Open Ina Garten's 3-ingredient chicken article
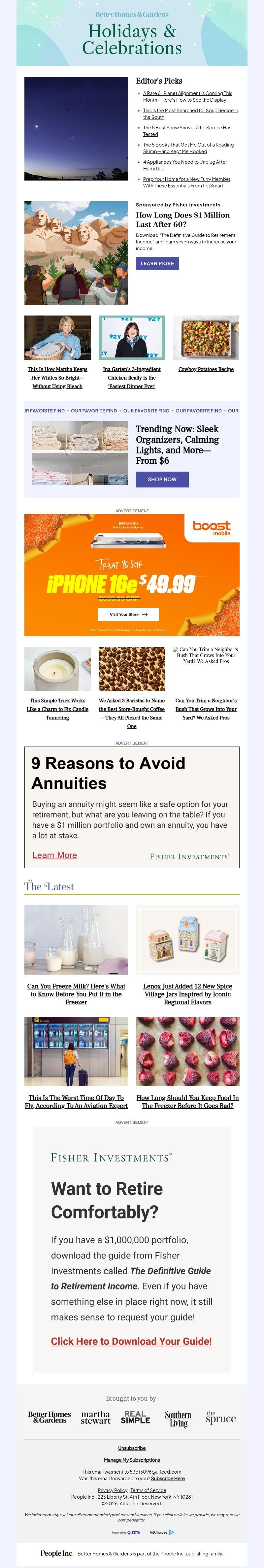 [131, 377]
